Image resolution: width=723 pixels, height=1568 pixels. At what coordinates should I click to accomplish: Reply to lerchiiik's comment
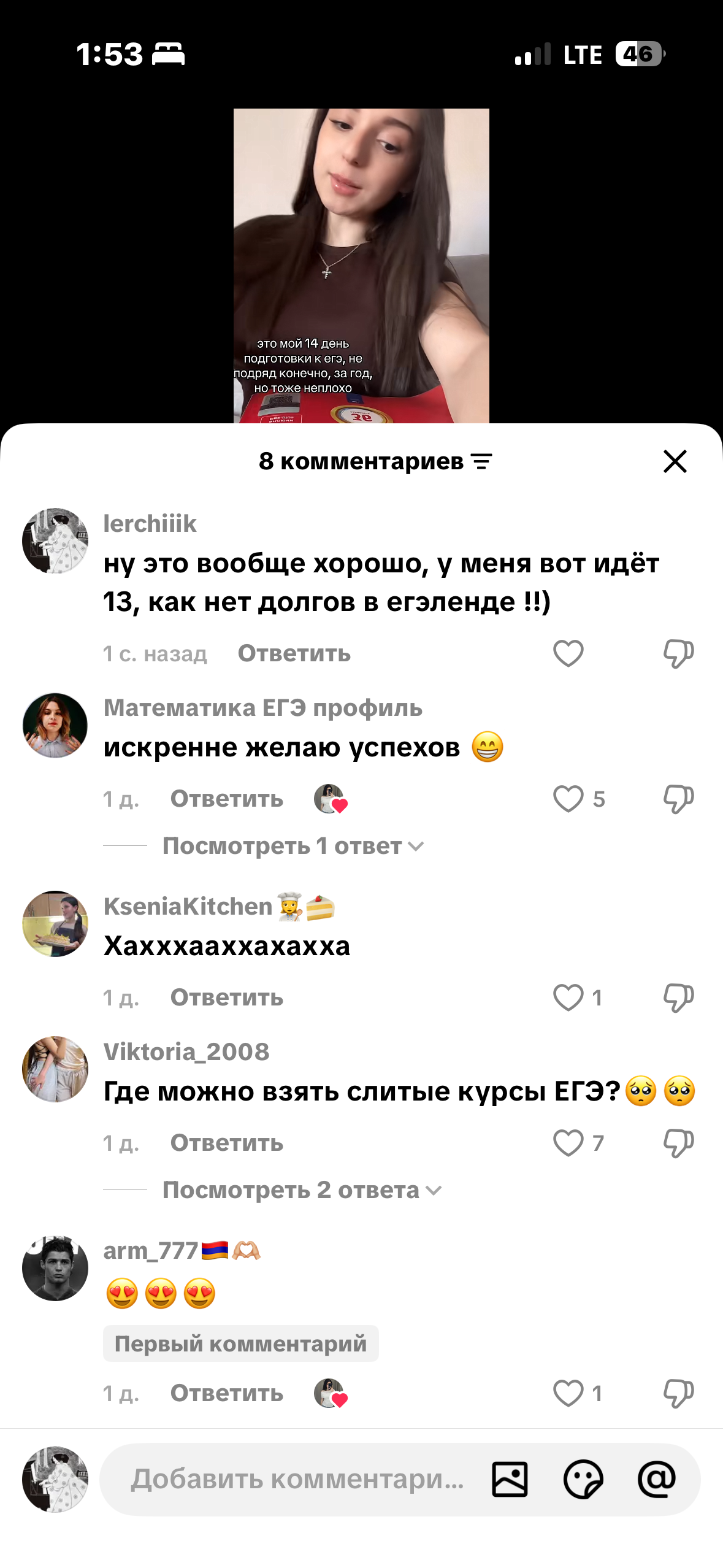[294, 653]
